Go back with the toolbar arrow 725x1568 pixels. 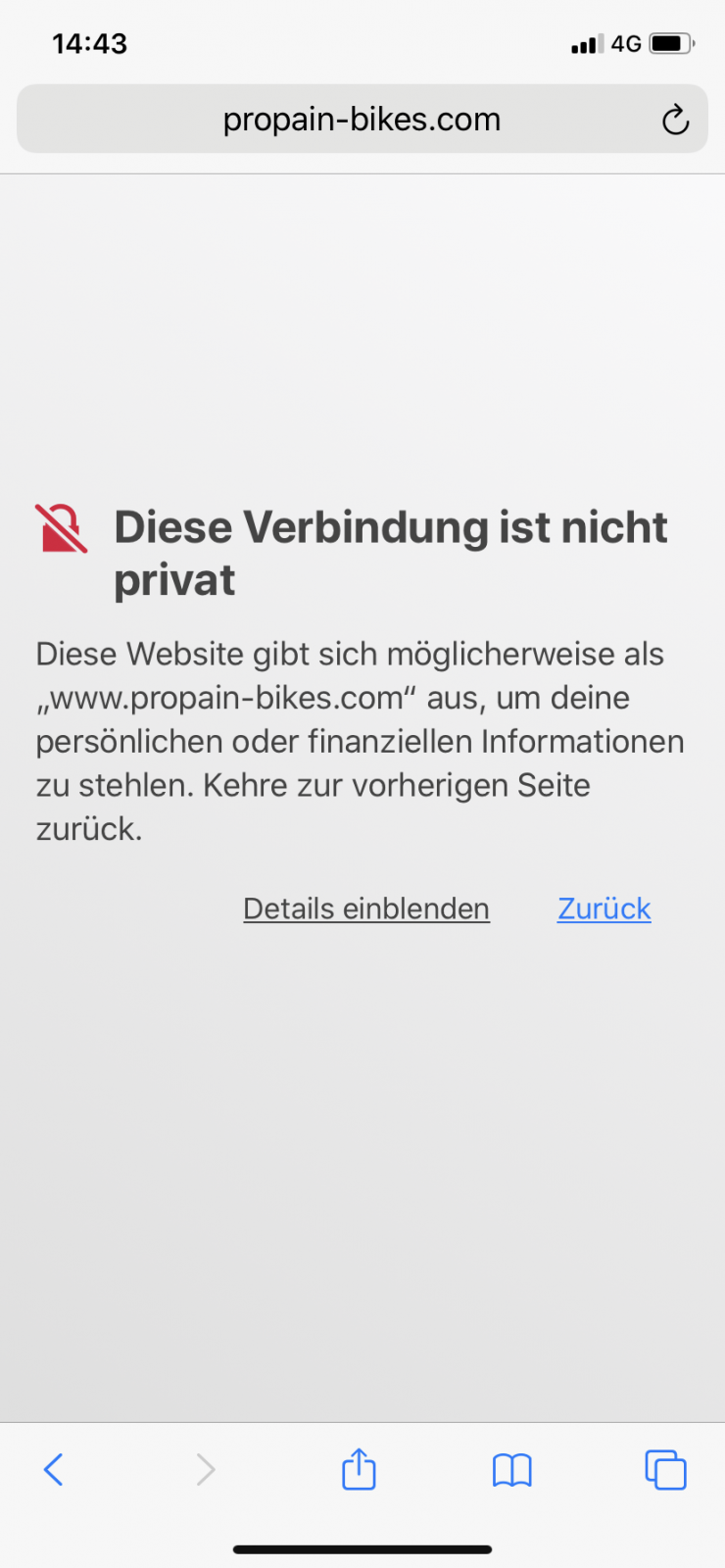(54, 1469)
